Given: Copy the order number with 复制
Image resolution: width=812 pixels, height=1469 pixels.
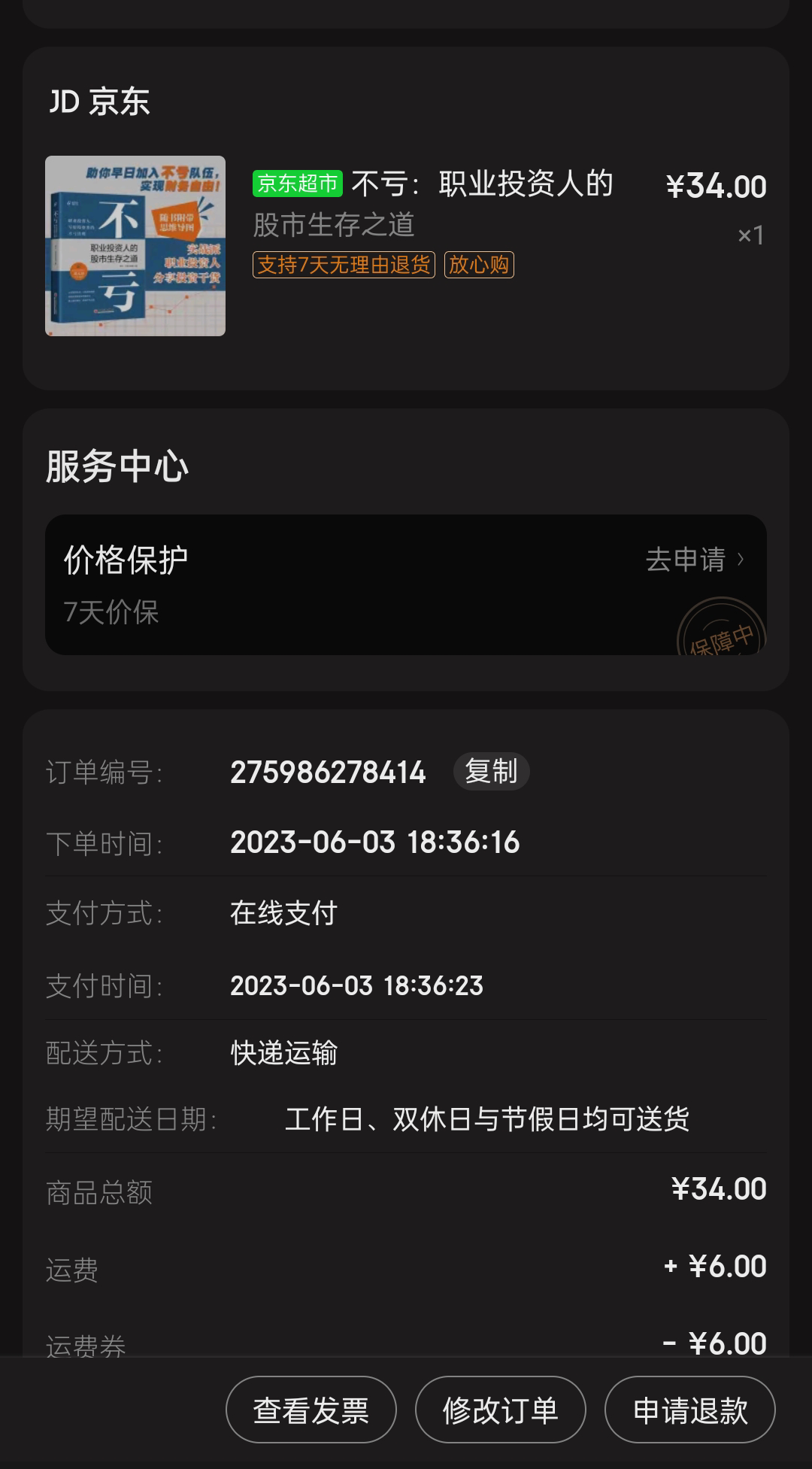Looking at the screenshot, I should click(x=491, y=772).
